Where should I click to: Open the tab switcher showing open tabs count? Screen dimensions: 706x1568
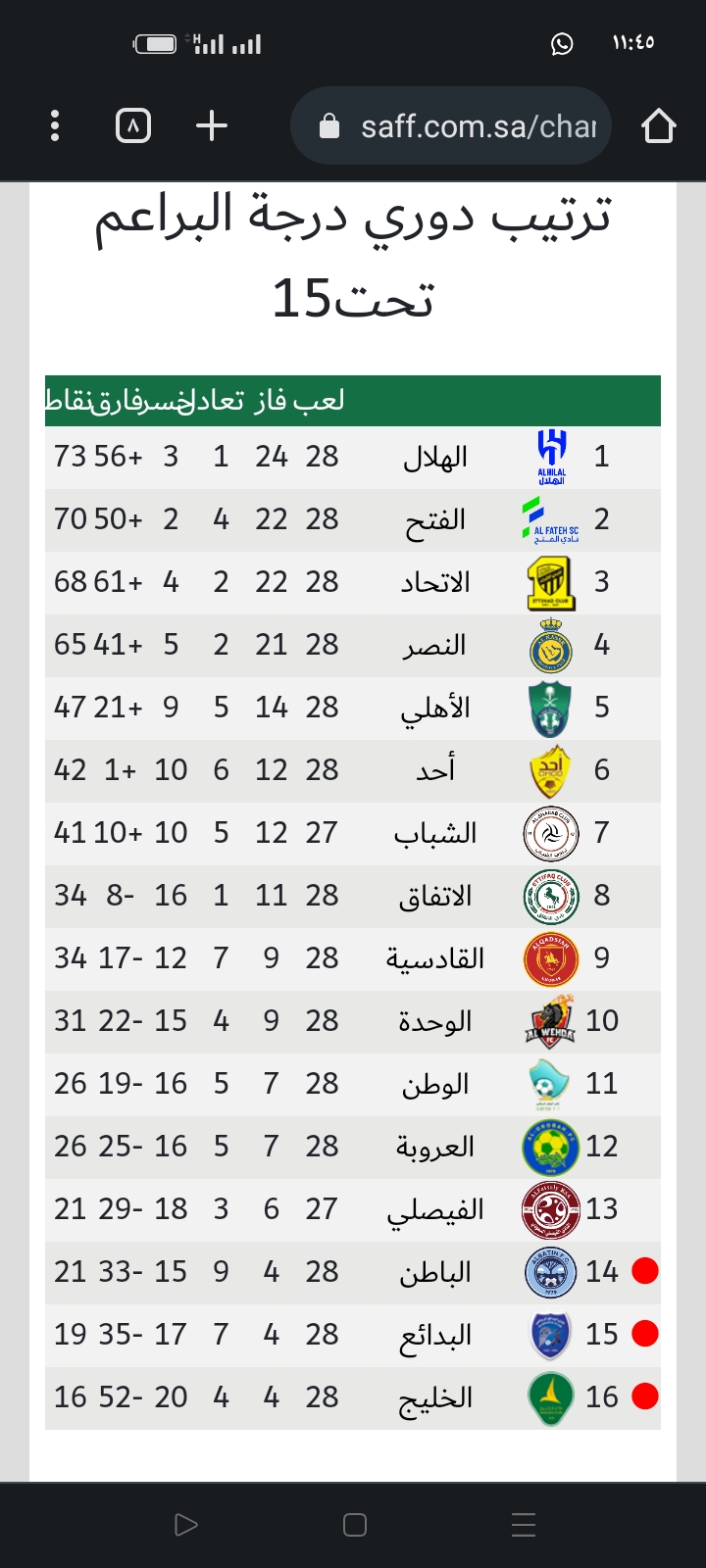133,125
